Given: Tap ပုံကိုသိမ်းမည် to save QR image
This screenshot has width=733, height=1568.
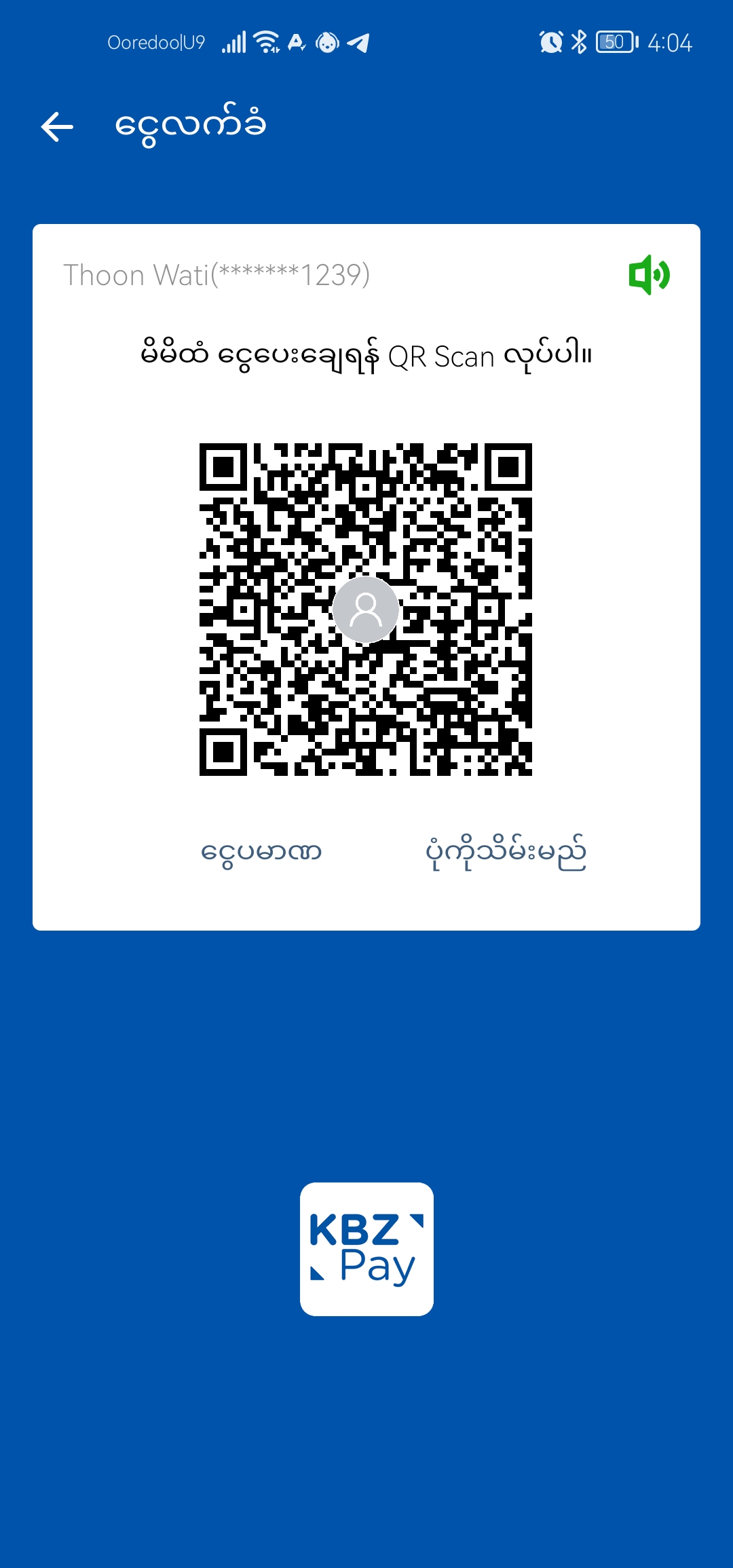Looking at the screenshot, I should point(506,853).
